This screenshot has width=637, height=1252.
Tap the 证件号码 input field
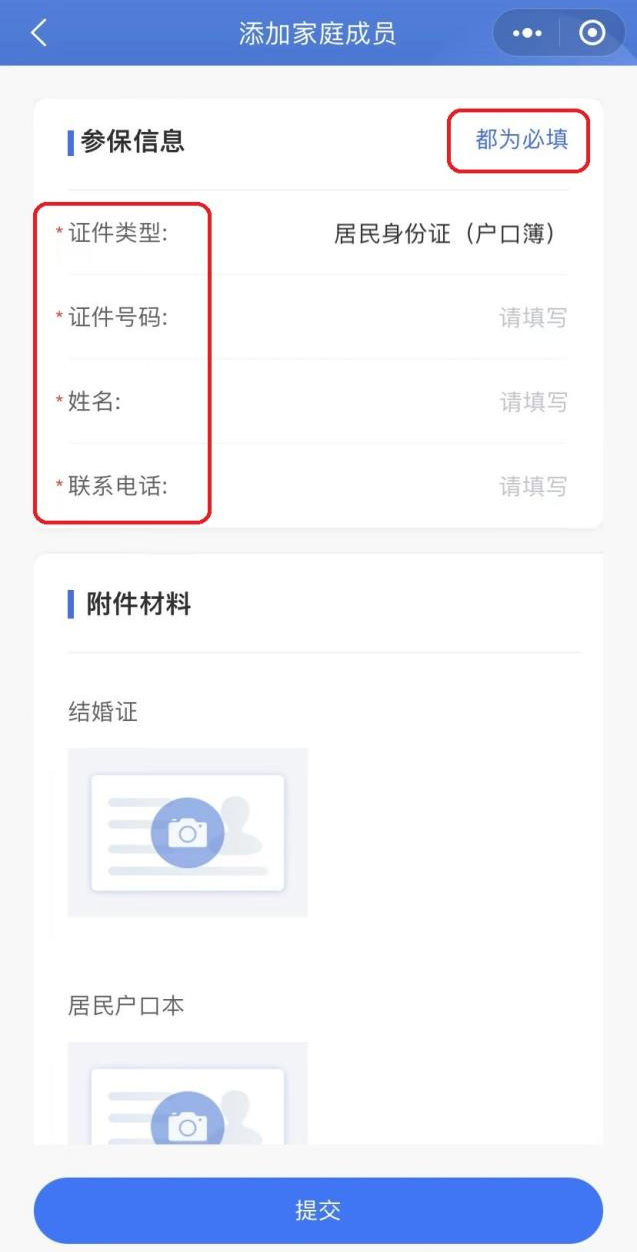tap(317, 318)
